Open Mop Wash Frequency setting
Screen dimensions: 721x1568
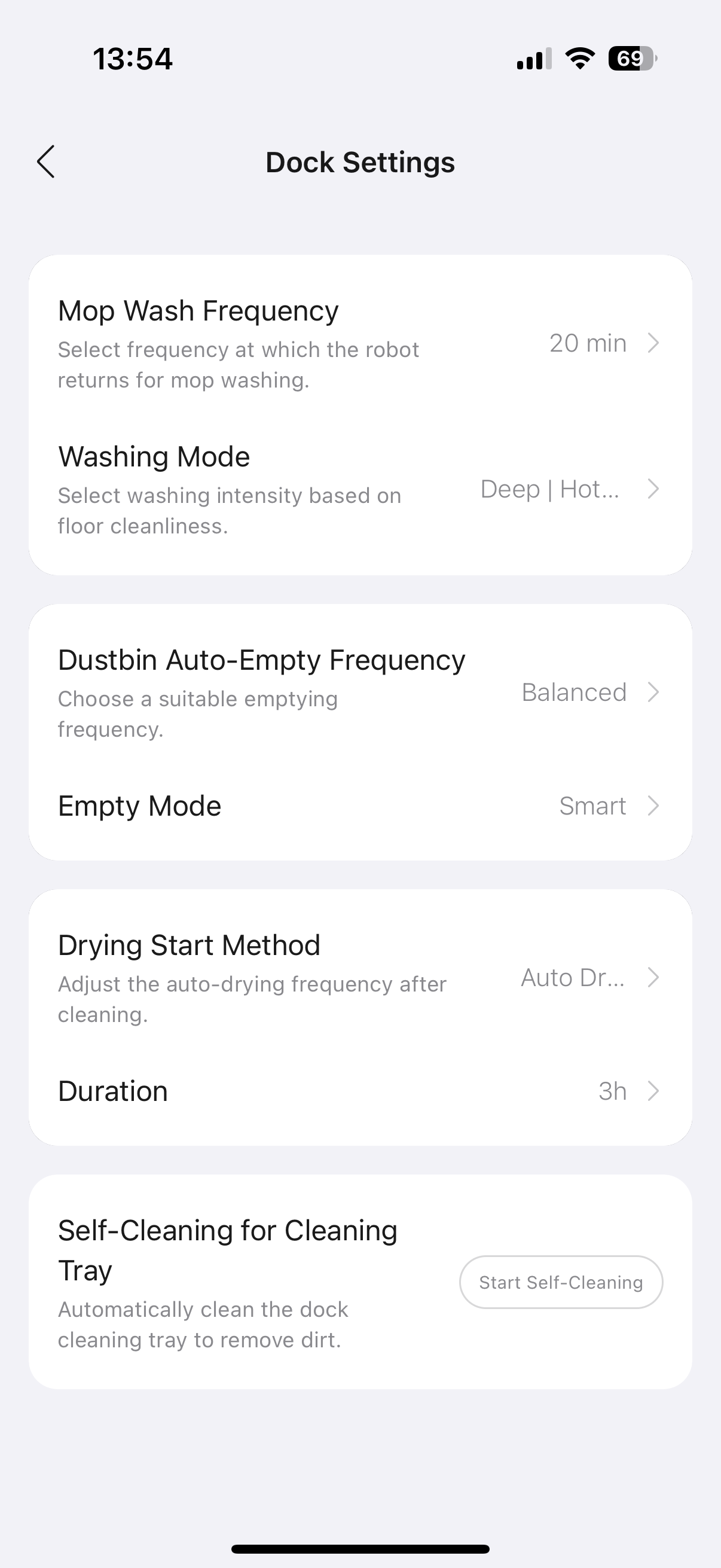click(359, 343)
